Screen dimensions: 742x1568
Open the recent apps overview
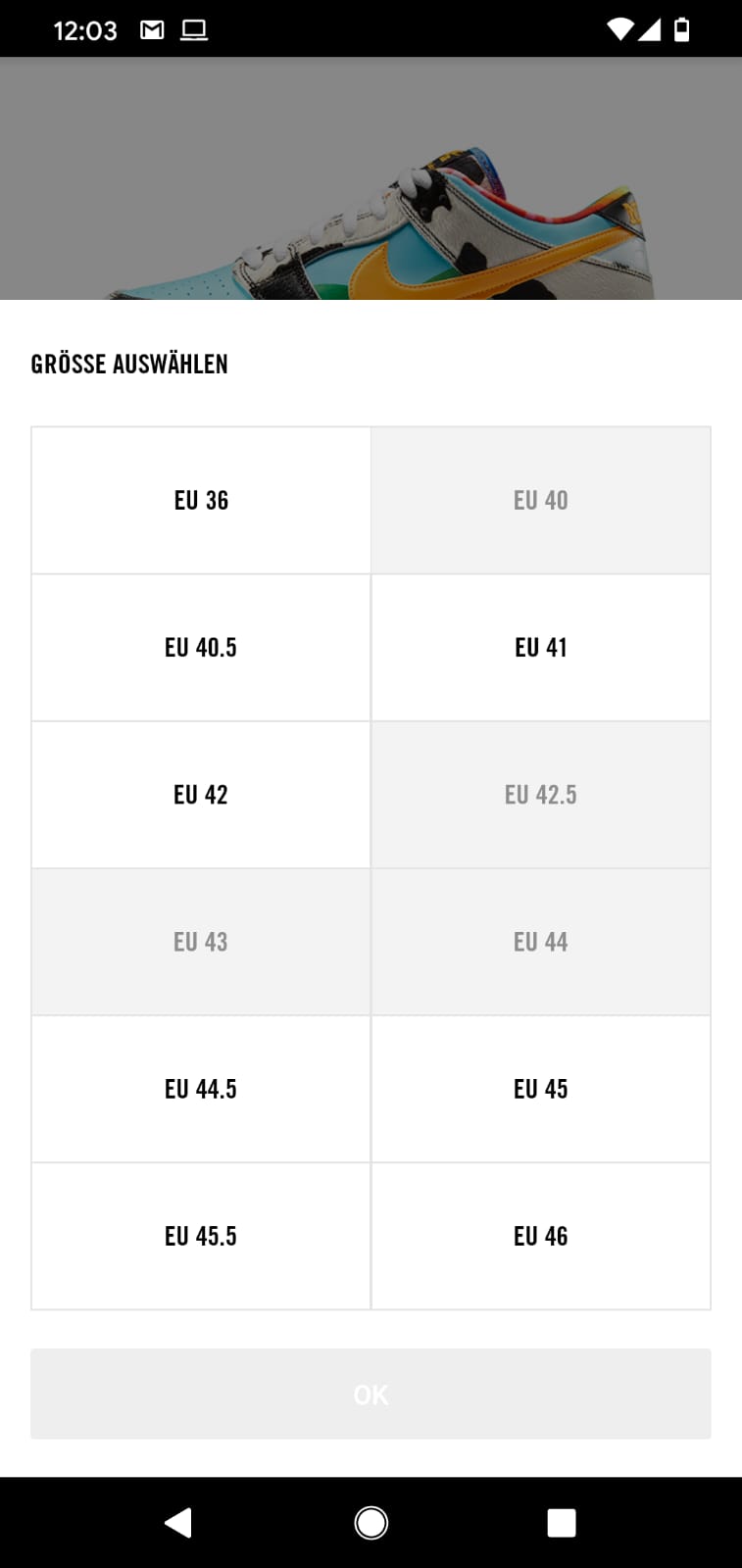coord(562,1522)
